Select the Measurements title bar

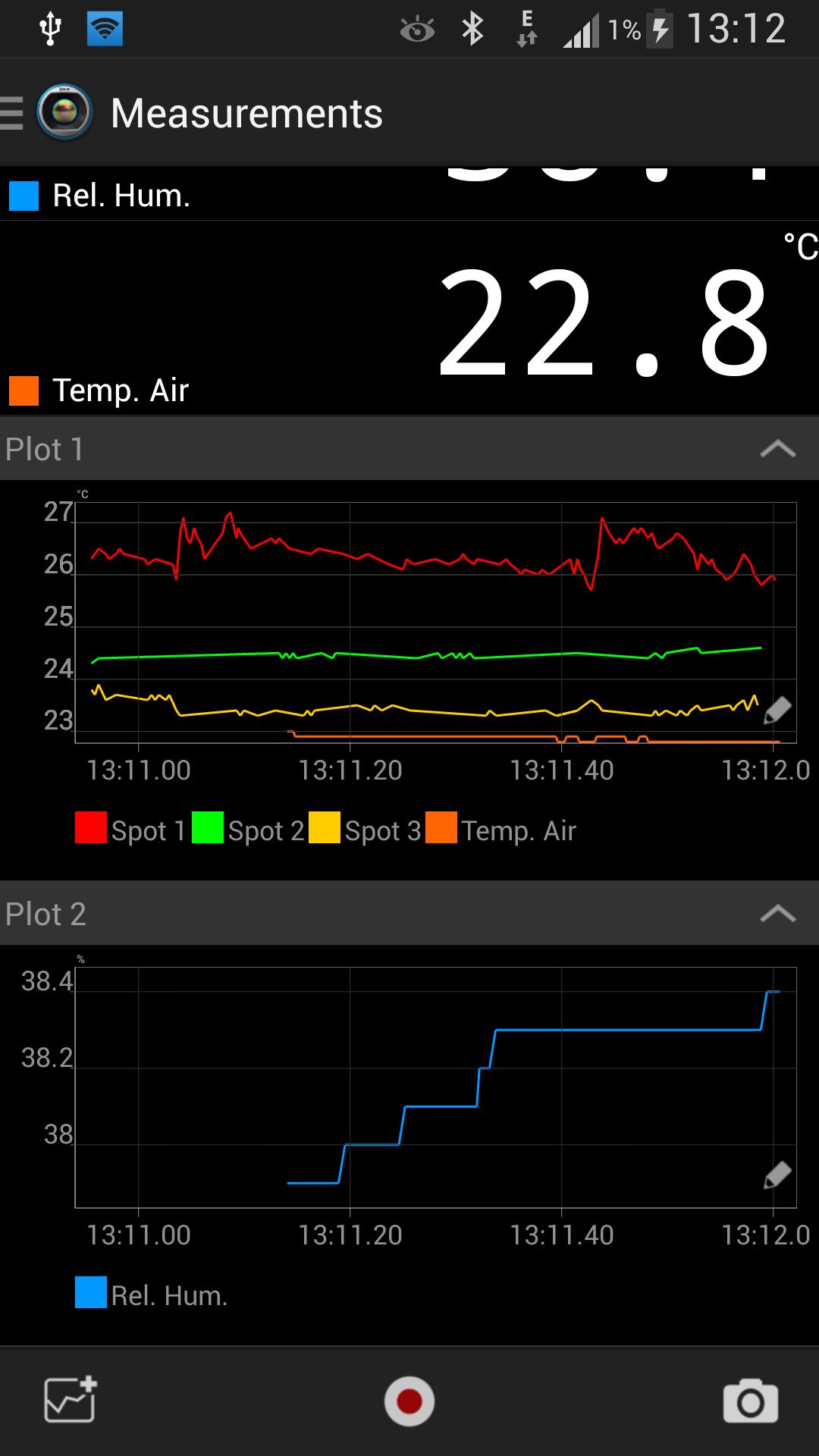click(246, 112)
